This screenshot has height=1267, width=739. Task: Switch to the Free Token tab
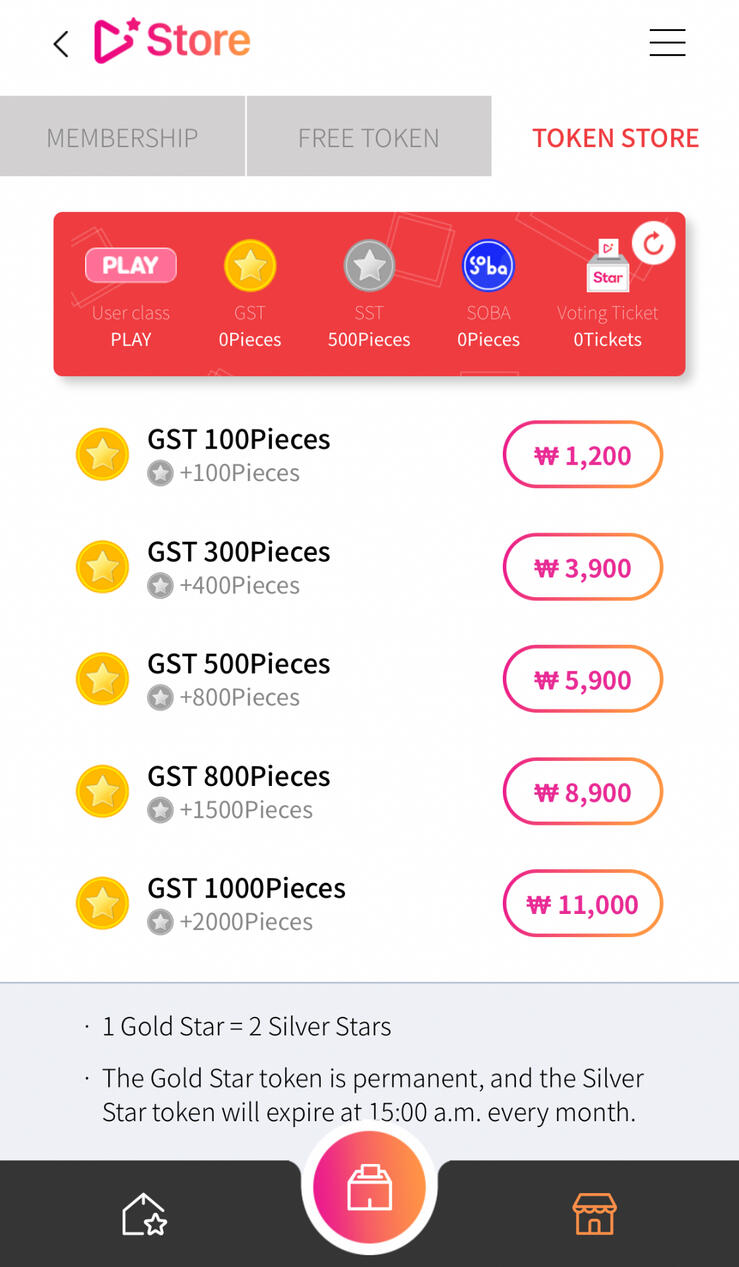[368, 137]
